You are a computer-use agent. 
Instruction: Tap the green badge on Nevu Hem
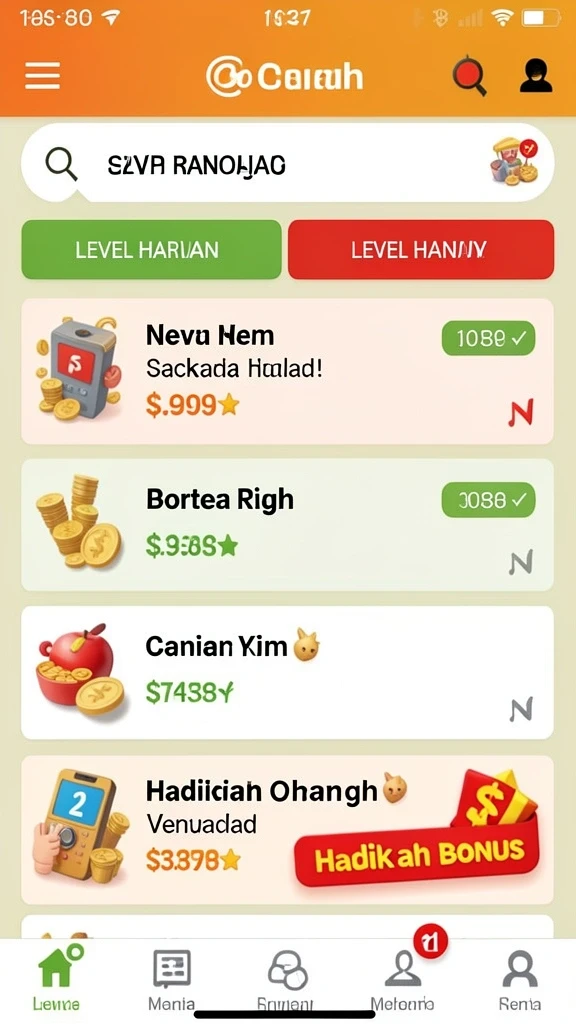[488, 338]
